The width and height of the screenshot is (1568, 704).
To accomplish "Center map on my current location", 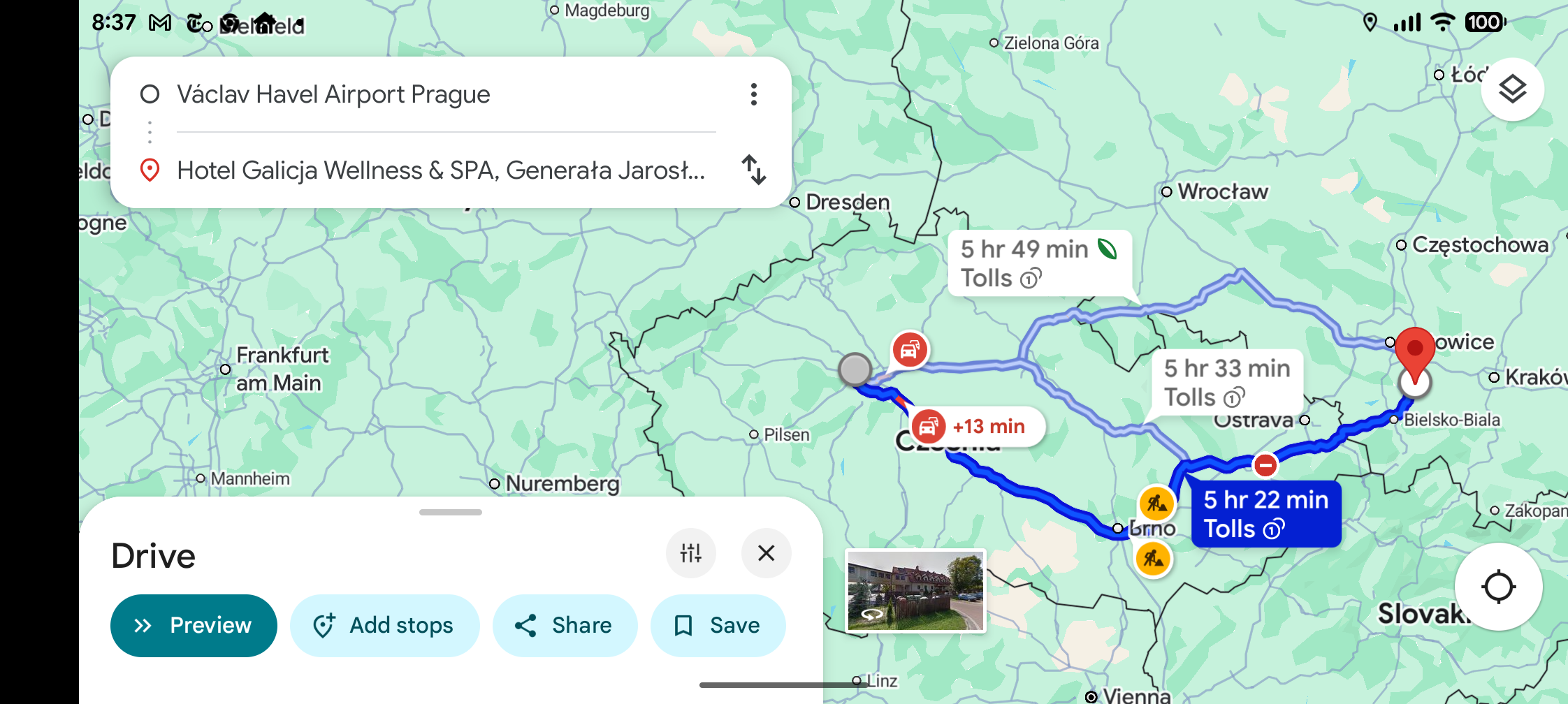I will (x=1498, y=587).
